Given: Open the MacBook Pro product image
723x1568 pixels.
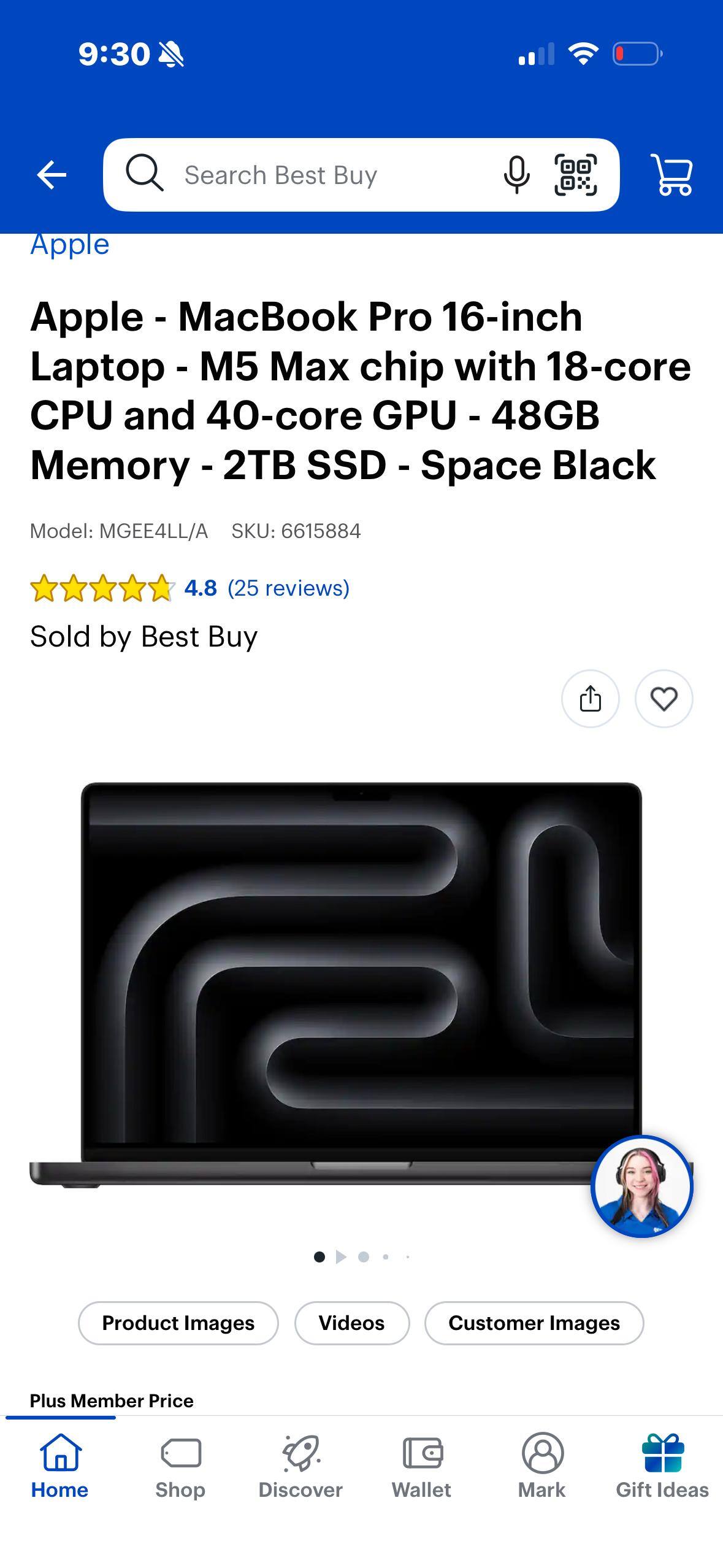Looking at the screenshot, I should pos(361,984).
